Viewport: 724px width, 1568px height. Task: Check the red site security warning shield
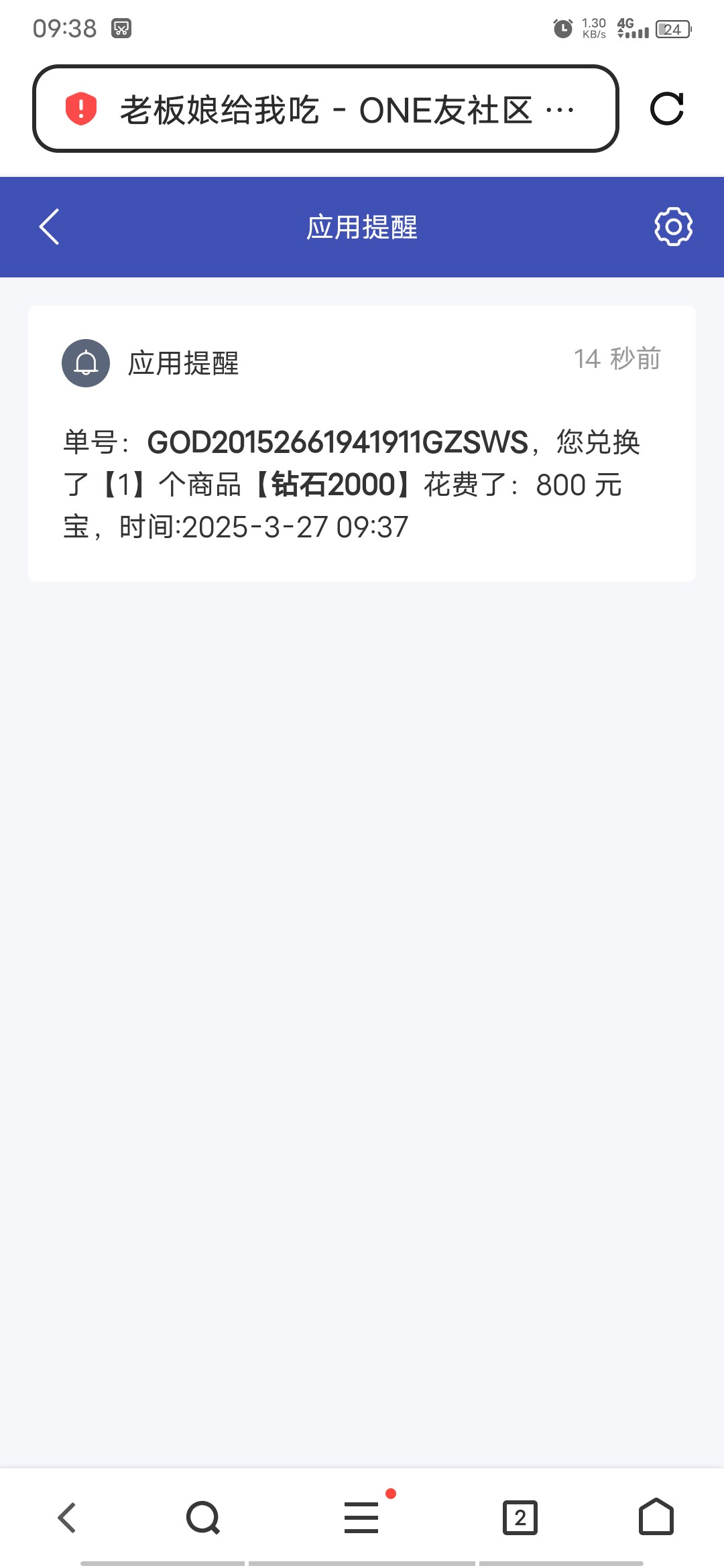[81, 109]
